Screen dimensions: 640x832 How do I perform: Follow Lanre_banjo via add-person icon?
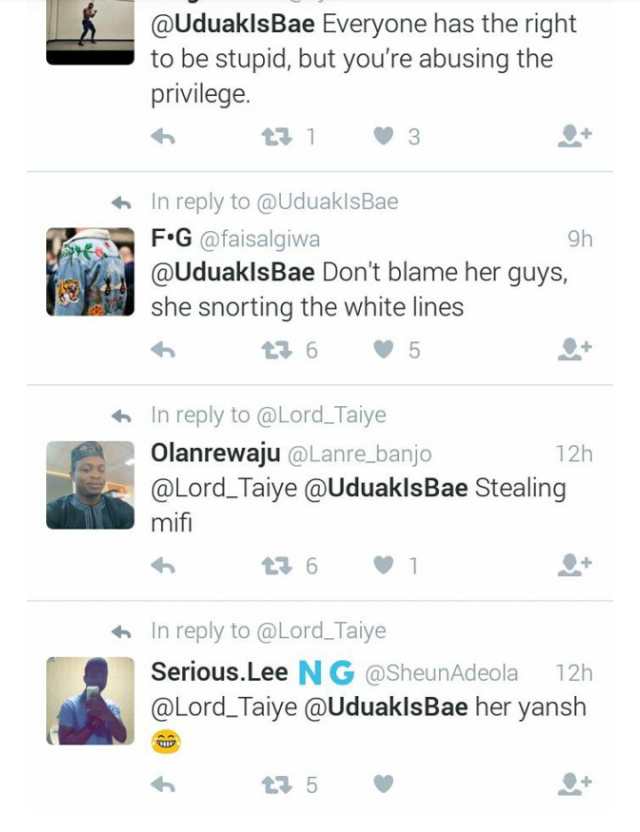click(x=575, y=565)
